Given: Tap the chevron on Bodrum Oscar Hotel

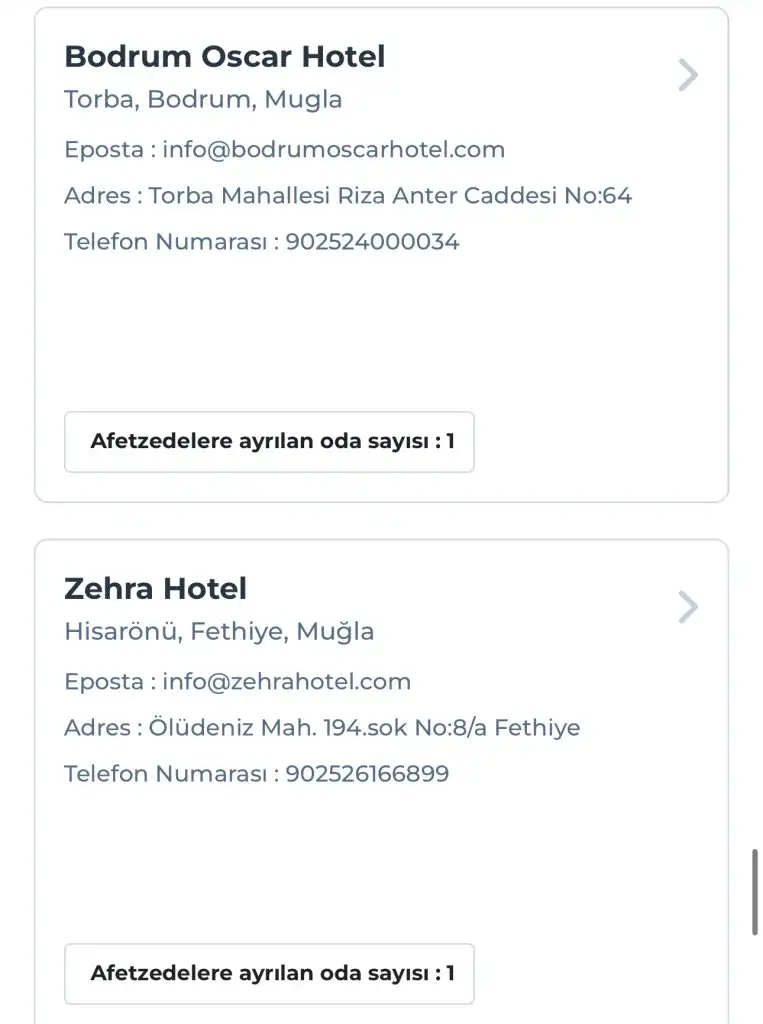Looking at the screenshot, I should [x=687, y=75].
